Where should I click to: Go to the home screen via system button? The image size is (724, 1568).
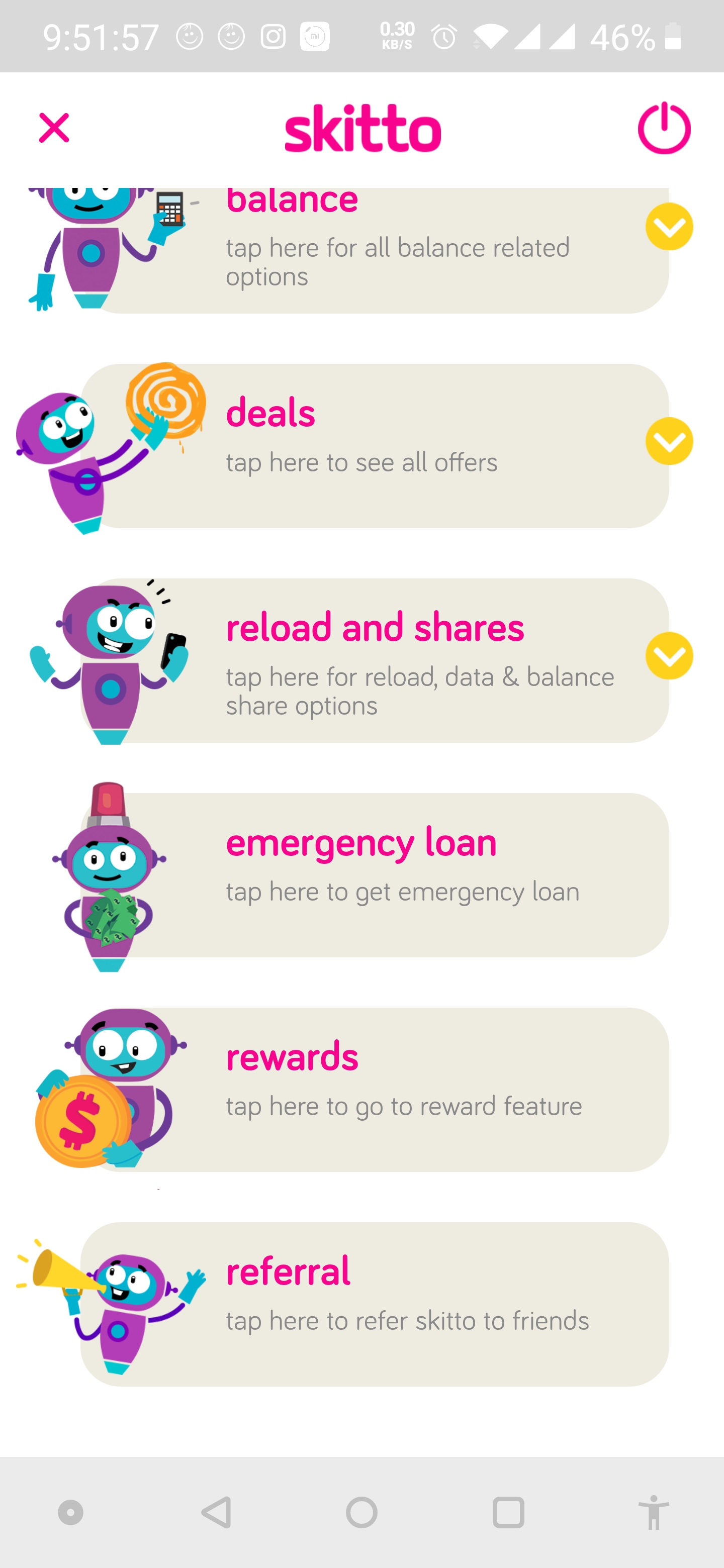coord(361,1513)
